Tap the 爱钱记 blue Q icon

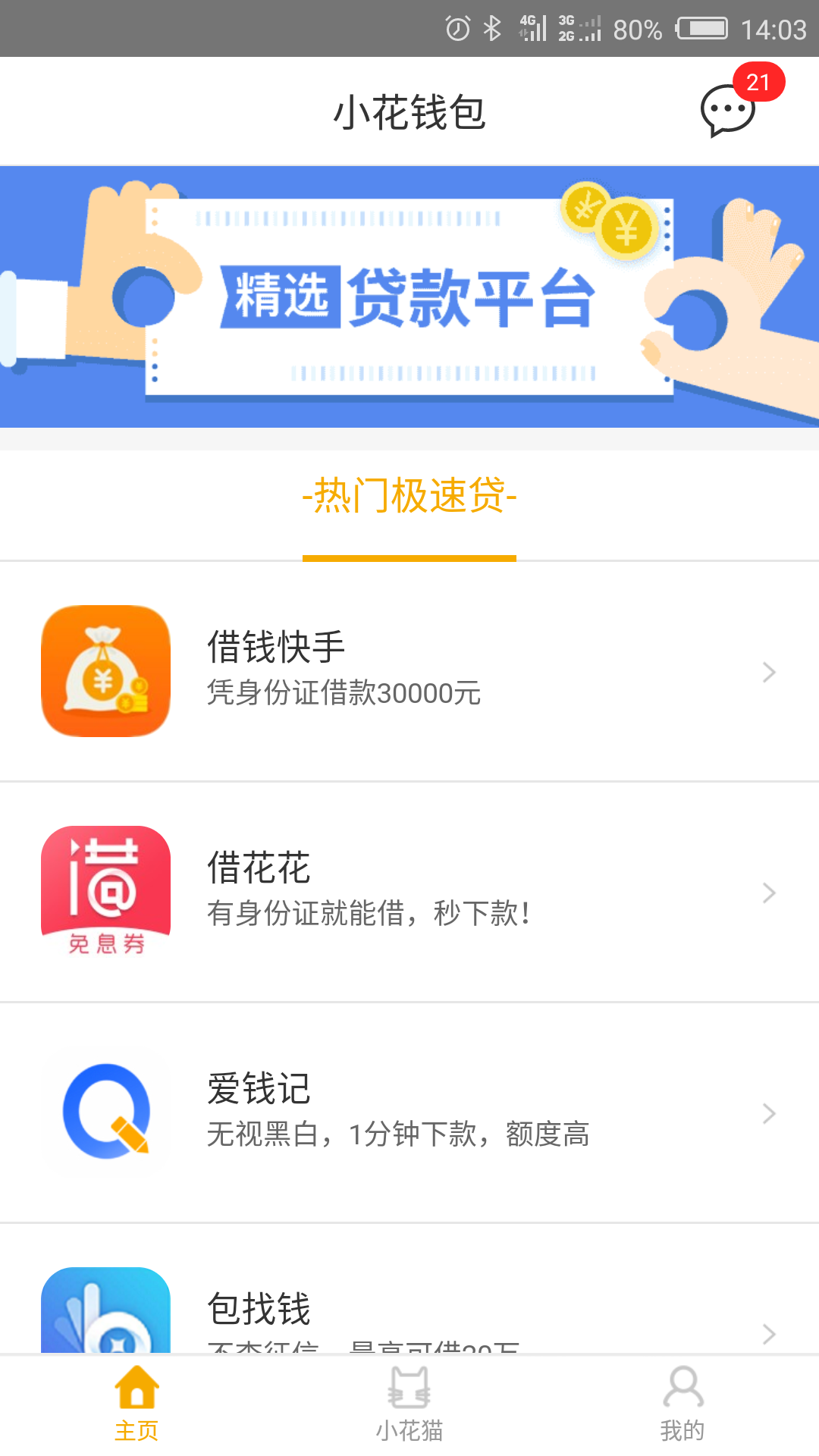[x=105, y=1111]
